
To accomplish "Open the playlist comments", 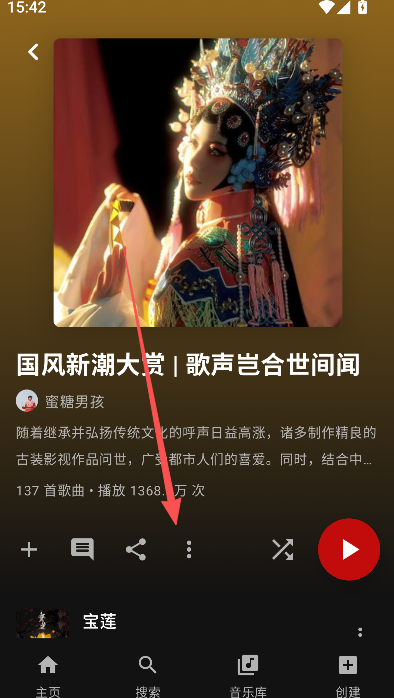I will [x=82, y=549].
